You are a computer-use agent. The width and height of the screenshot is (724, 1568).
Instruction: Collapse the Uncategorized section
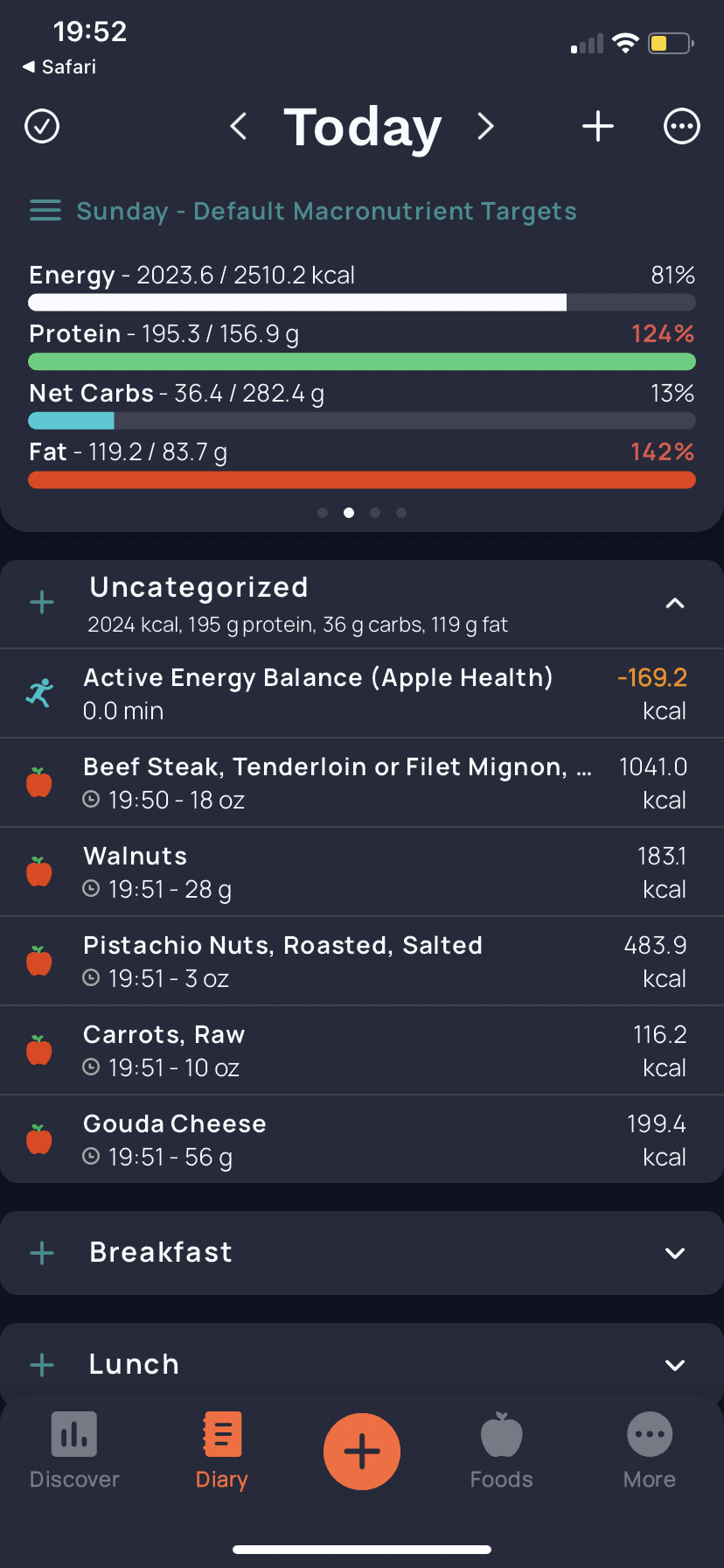pos(674,603)
